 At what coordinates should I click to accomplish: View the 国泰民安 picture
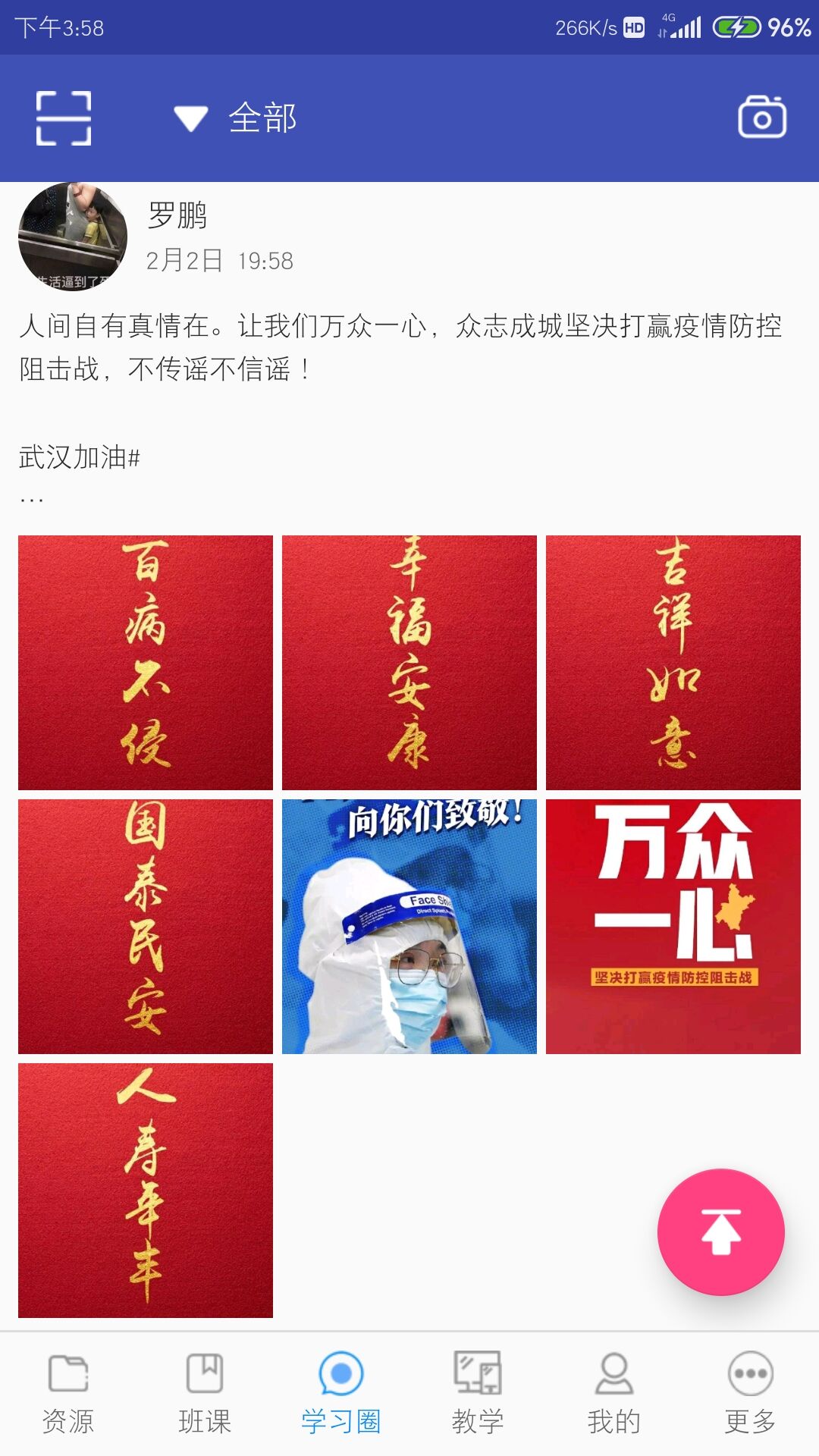(146, 927)
